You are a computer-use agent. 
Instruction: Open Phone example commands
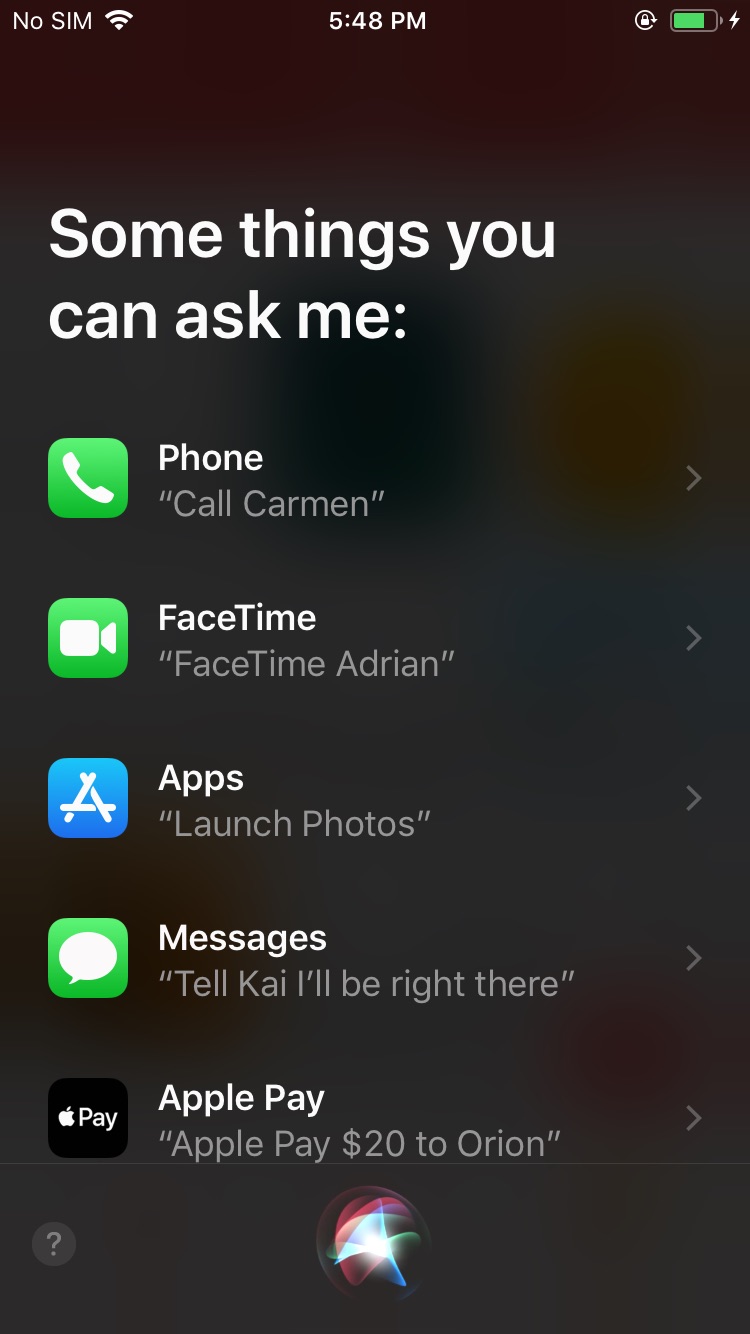[x=375, y=479]
